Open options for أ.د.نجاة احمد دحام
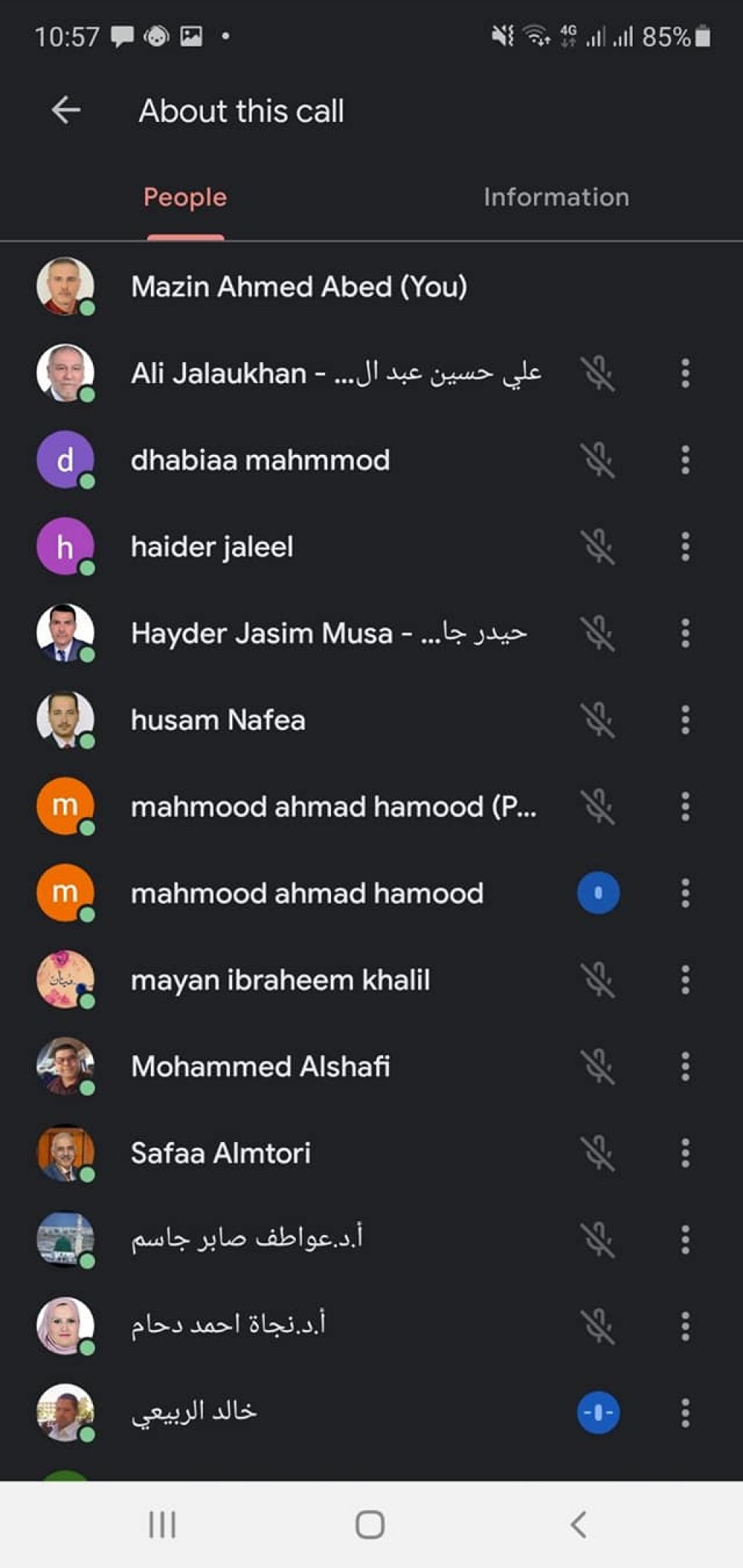Image resolution: width=743 pixels, height=1568 pixels. click(685, 1326)
